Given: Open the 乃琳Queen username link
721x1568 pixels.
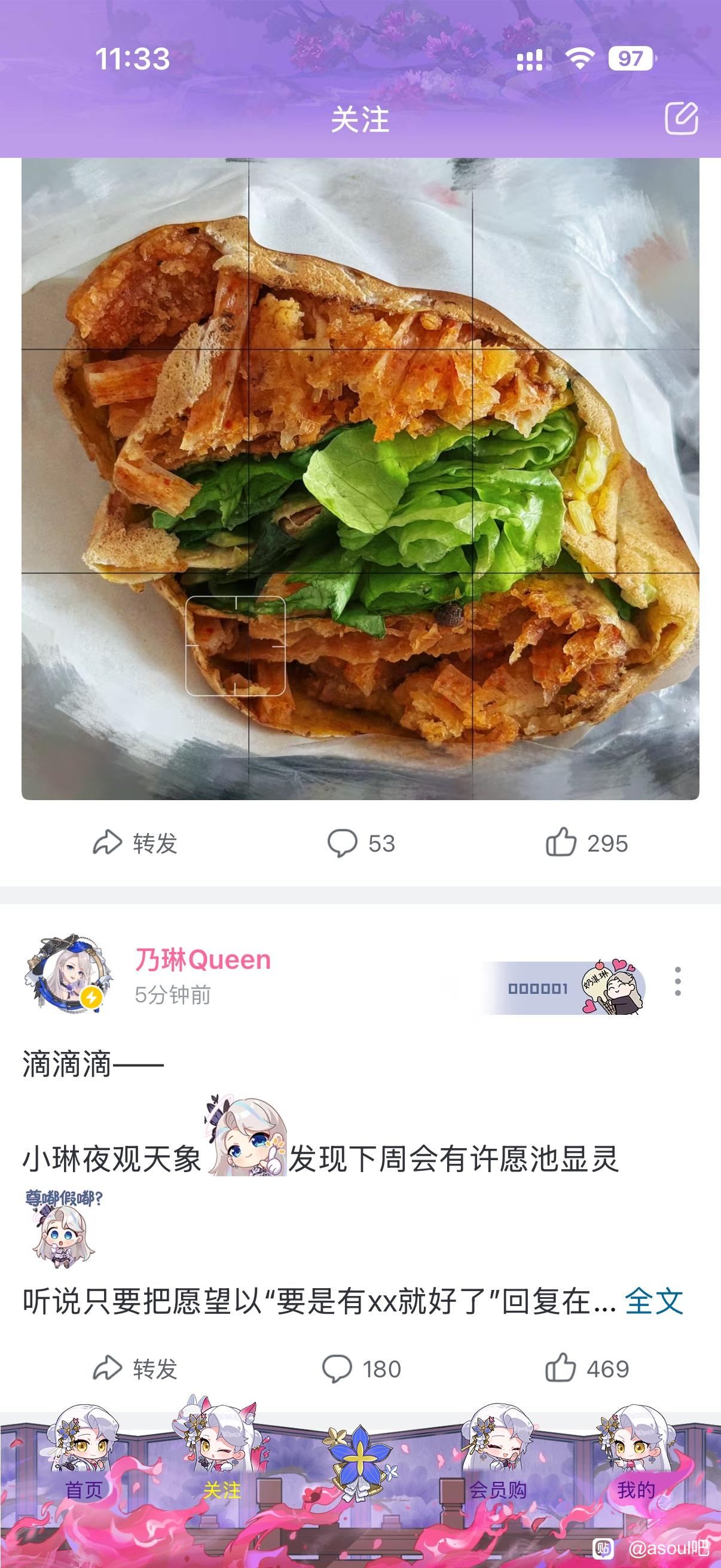Looking at the screenshot, I should coord(203,960).
